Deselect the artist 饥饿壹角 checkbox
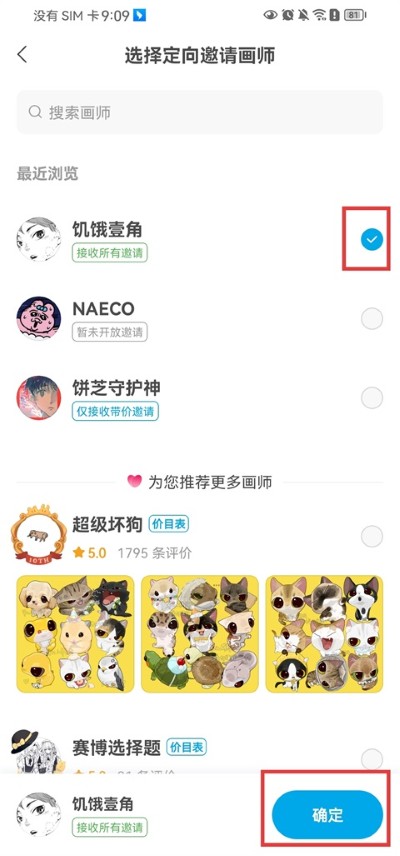 pyautogui.click(x=372, y=239)
